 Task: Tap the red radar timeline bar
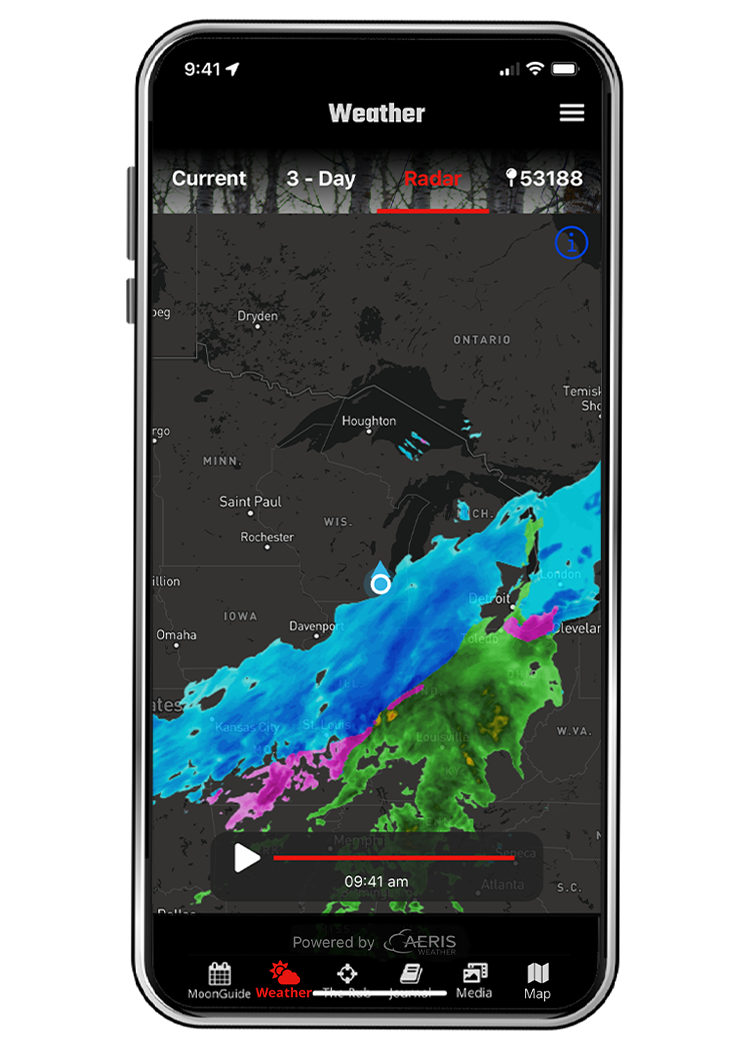[x=394, y=857]
